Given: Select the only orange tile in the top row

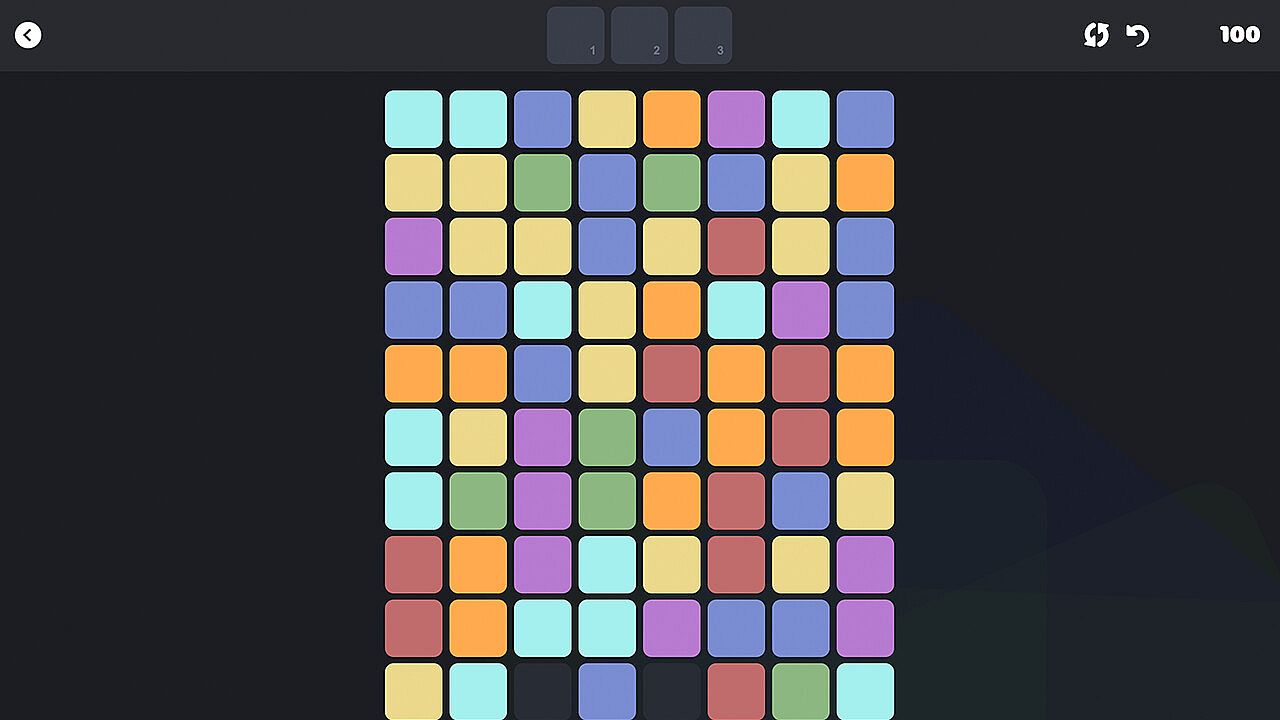Looking at the screenshot, I should pyautogui.click(x=671, y=119).
